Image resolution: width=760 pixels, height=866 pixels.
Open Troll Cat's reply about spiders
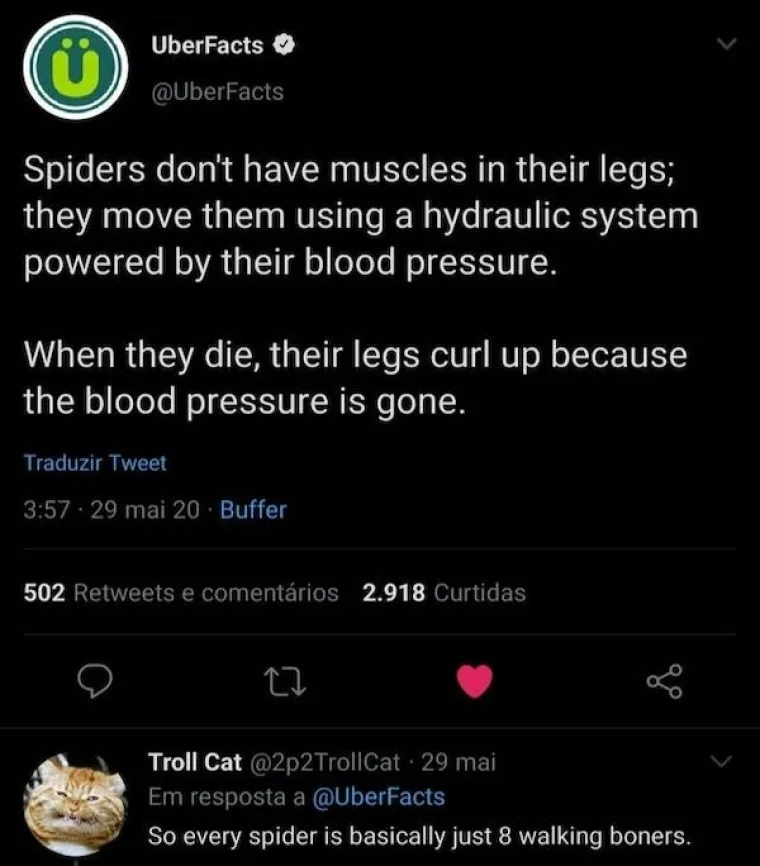[418, 835]
